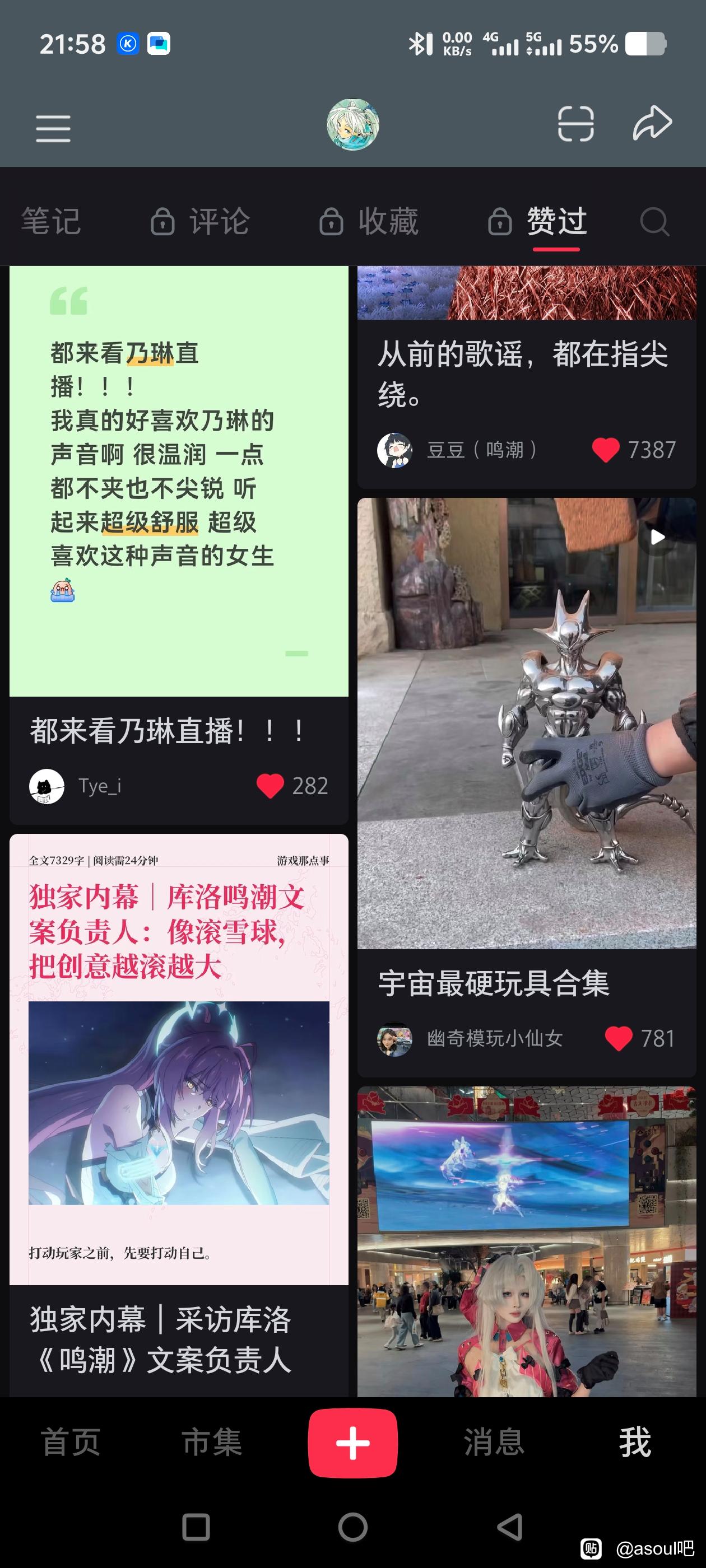Go to the 首页 tab
This screenshot has height=1568, width=706.
(x=71, y=1442)
